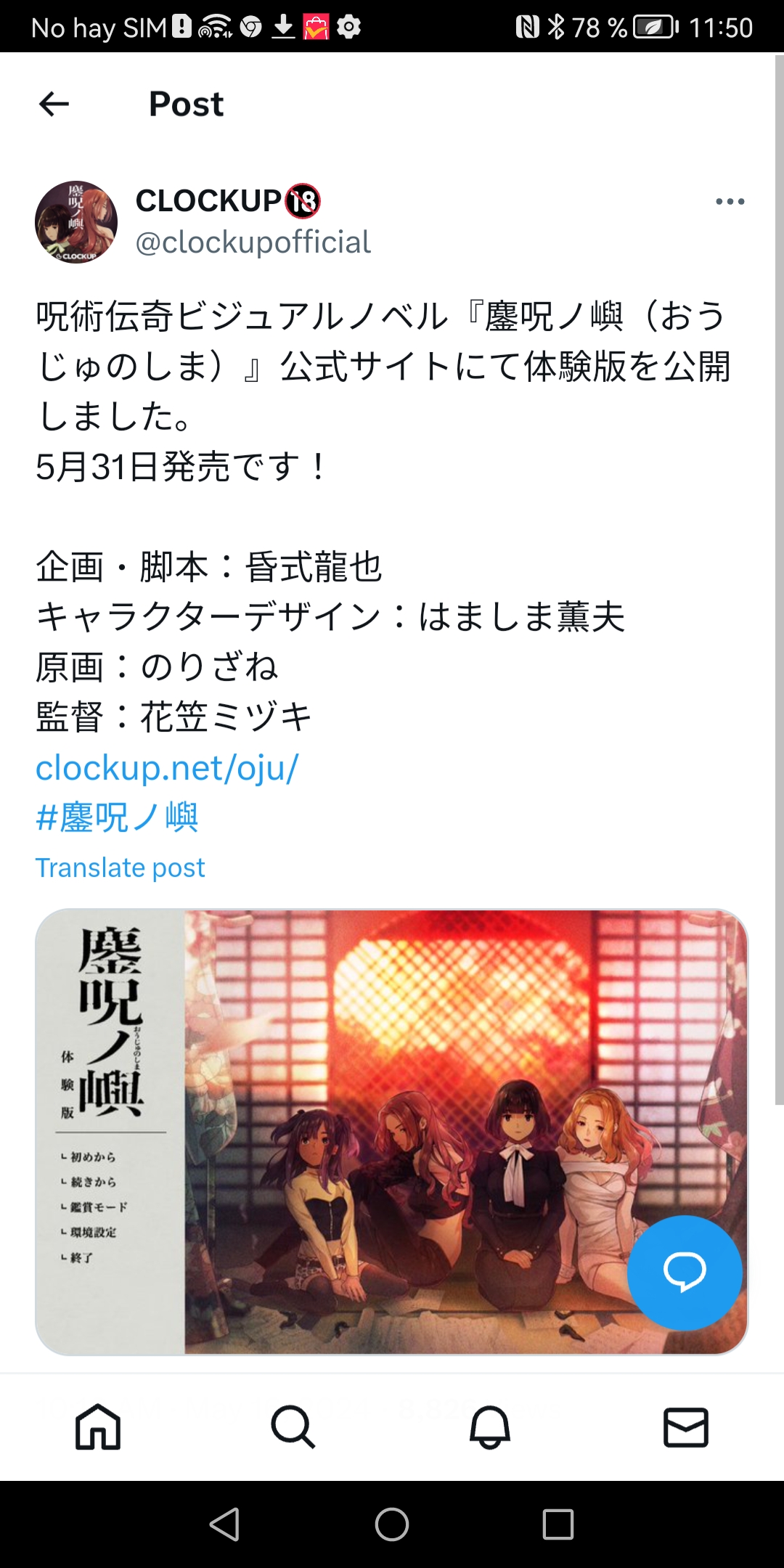This screenshot has width=784, height=1568.
Task: Go back using the app bar arrow
Action: pos(54,104)
